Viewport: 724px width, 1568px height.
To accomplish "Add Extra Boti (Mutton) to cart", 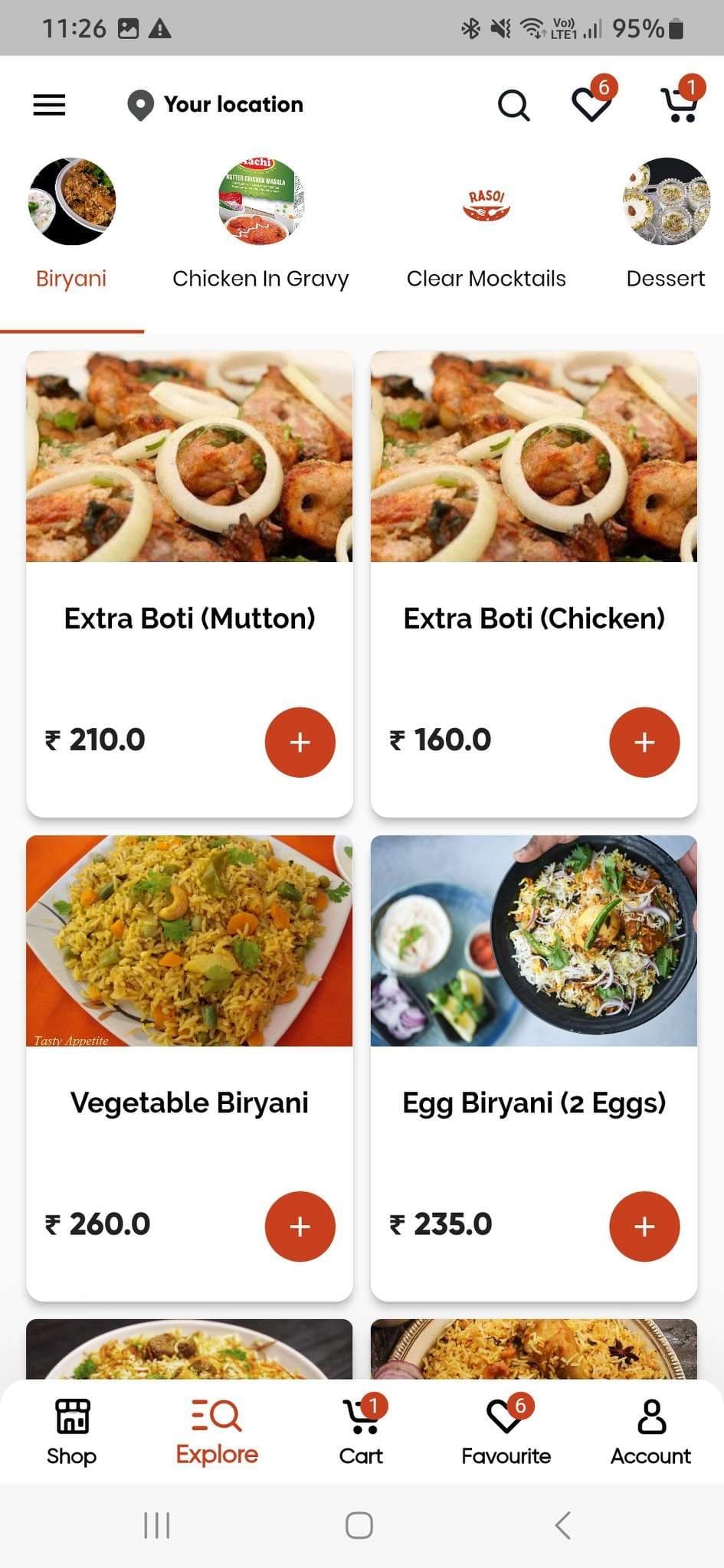I will coord(300,742).
